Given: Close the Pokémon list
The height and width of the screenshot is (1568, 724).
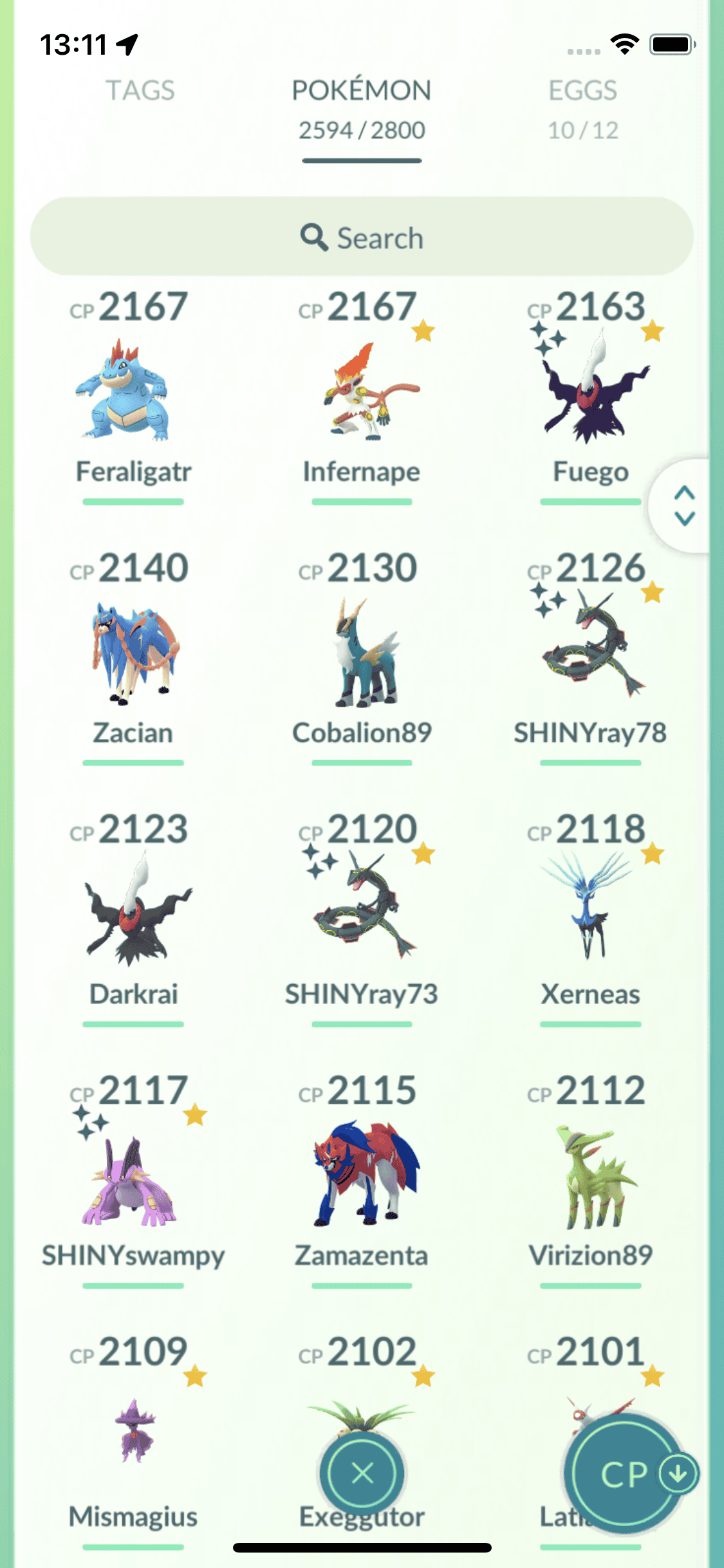Looking at the screenshot, I should 362,1473.
